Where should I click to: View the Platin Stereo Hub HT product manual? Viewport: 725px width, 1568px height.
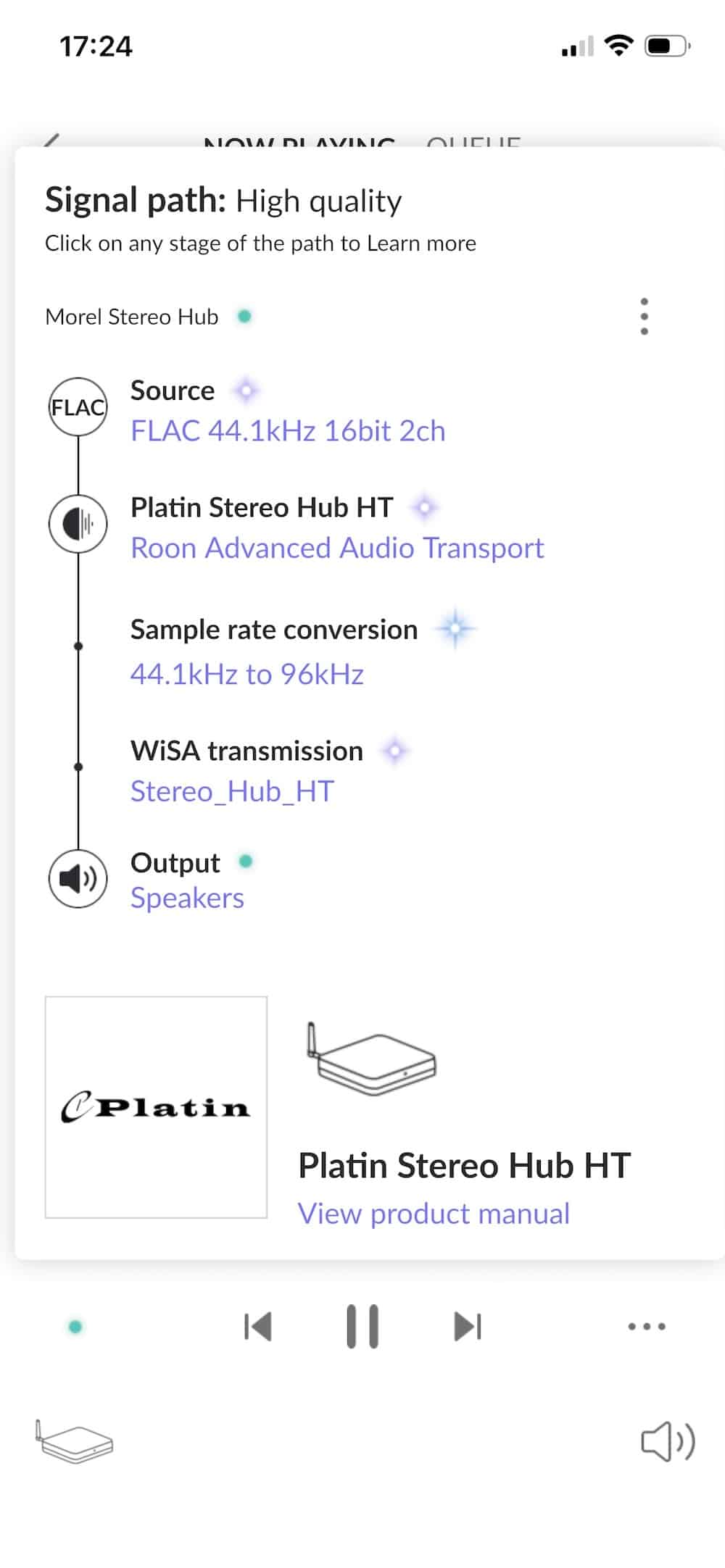coord(434,1214)
